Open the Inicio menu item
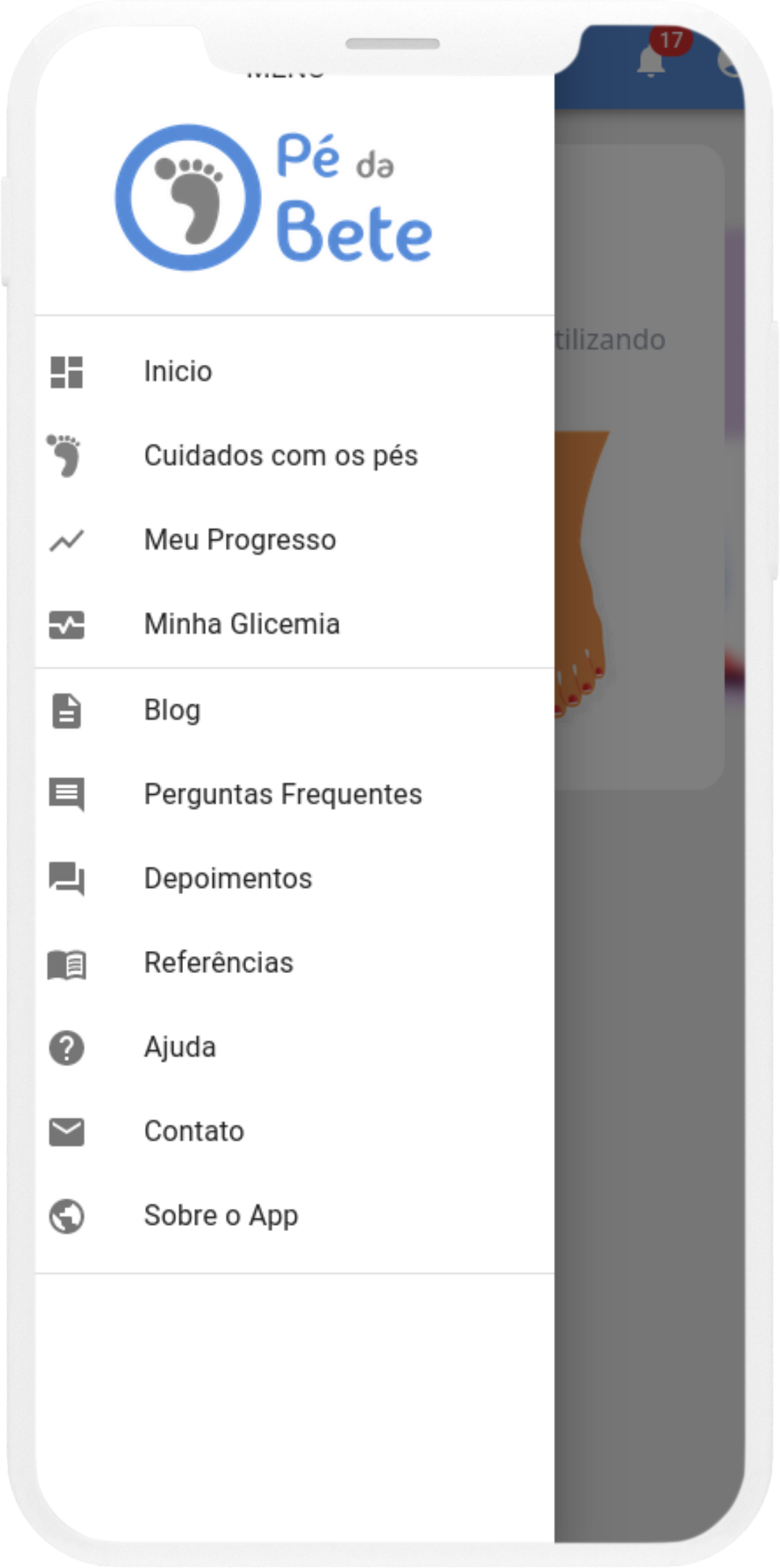 tap(177, 372)
